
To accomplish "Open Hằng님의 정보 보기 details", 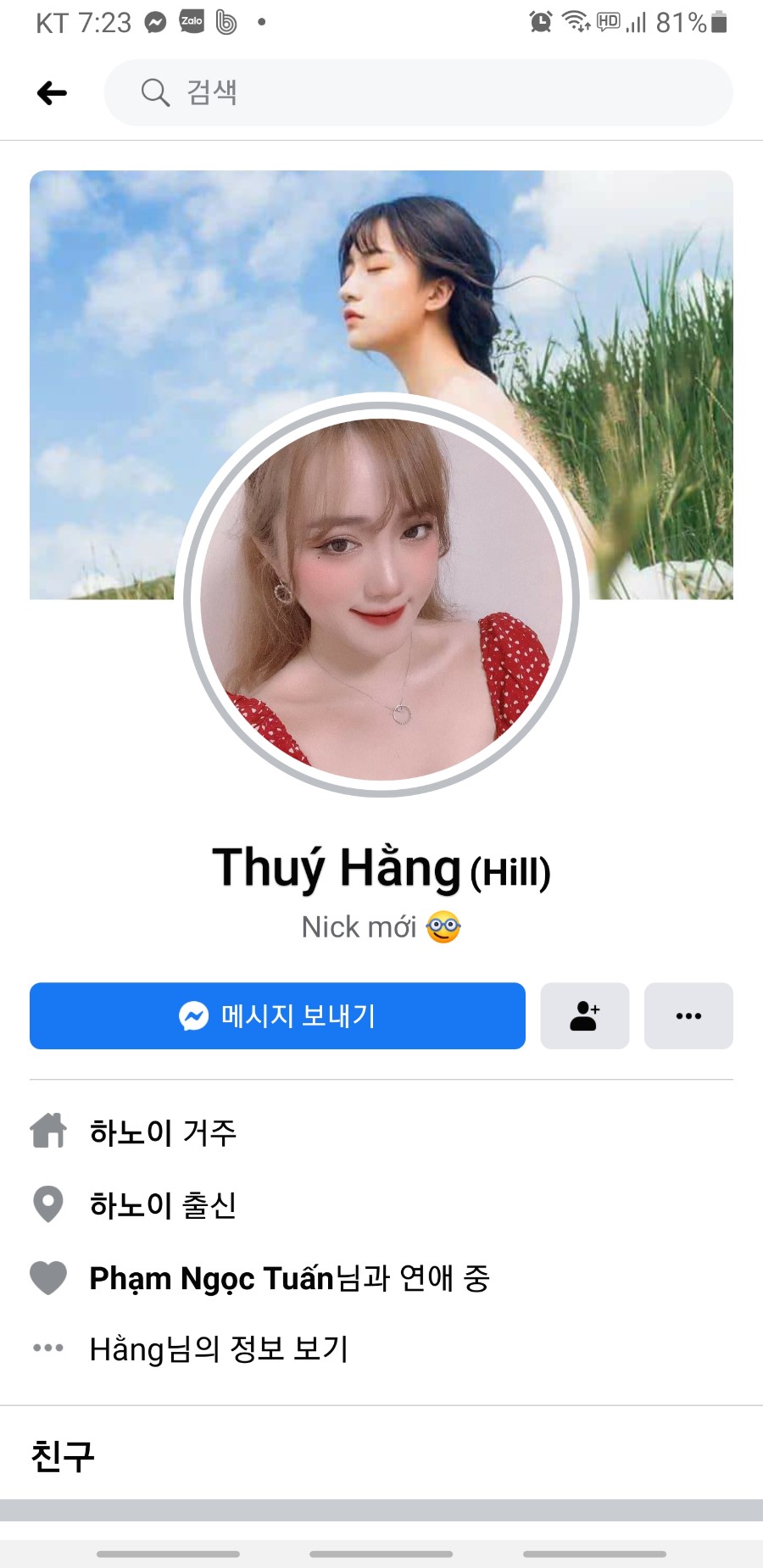I will pyautogui.click(x=219, y=1348).
